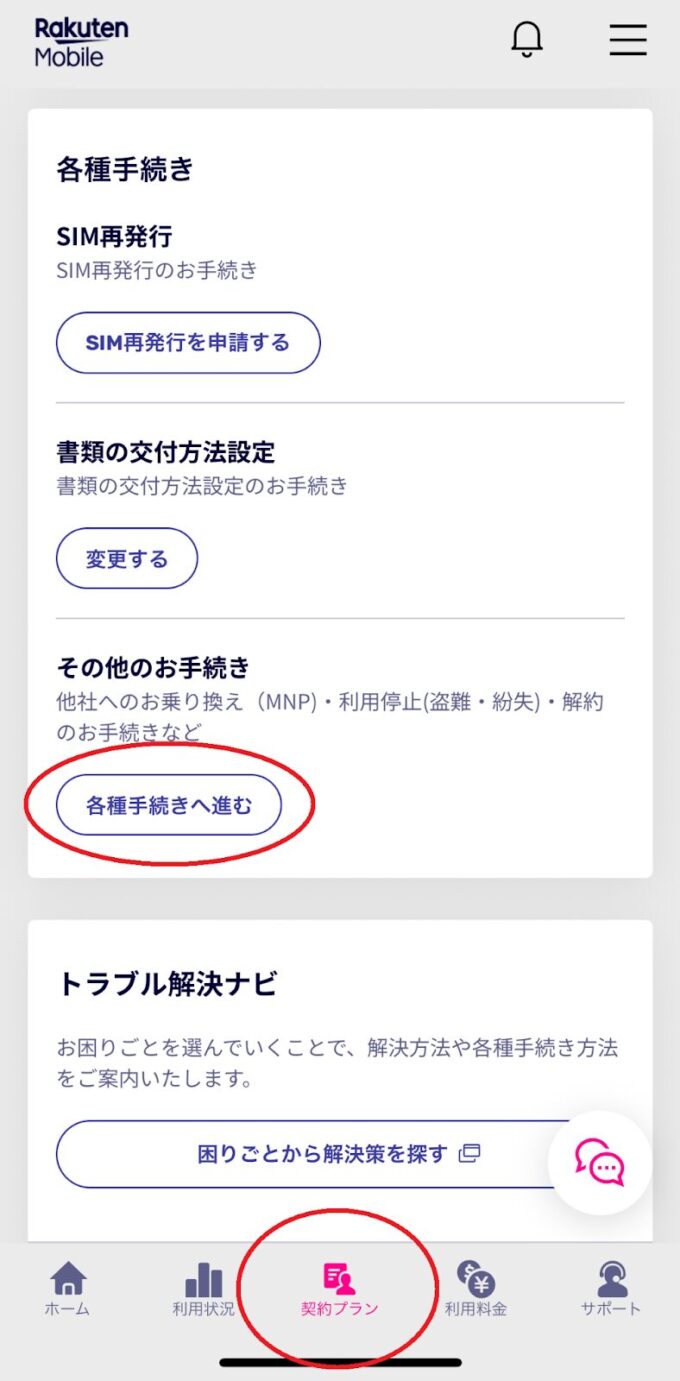Open the hamburger menu
The height and width of the screenshot is (1381, 680).
628,39
